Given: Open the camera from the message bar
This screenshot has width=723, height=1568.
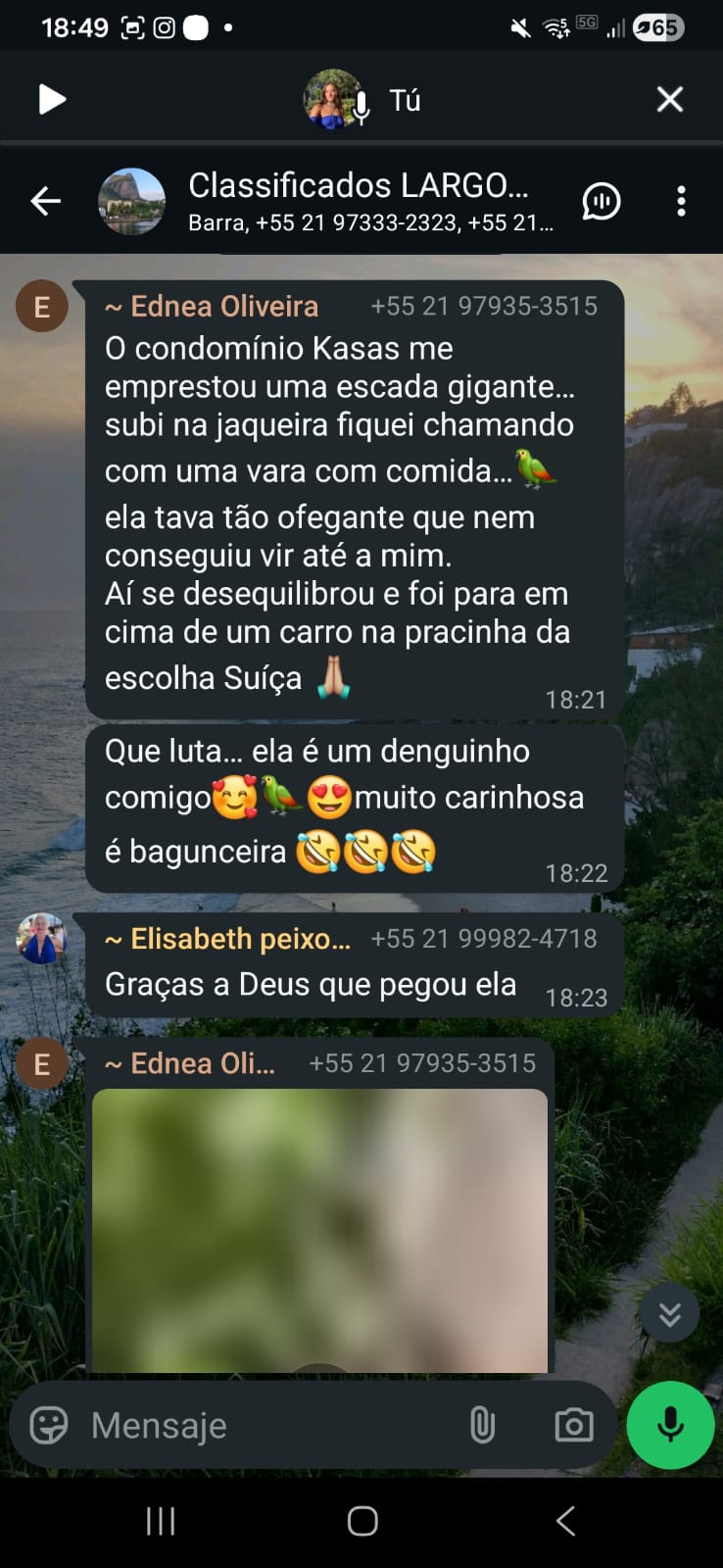Looking at the screenshot, I should click(x=574, y=1425).
